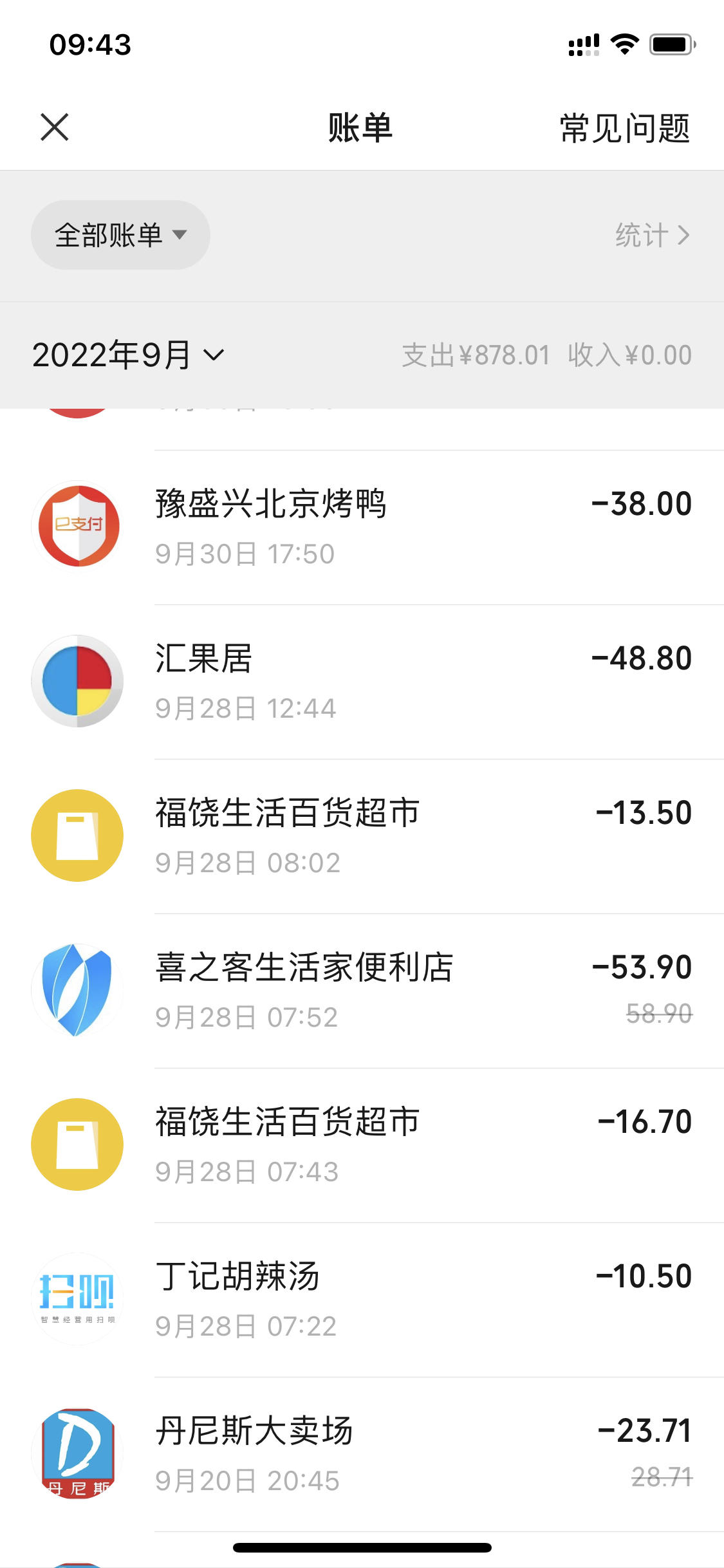Close the 账单 page with the X

pos(55,127)
